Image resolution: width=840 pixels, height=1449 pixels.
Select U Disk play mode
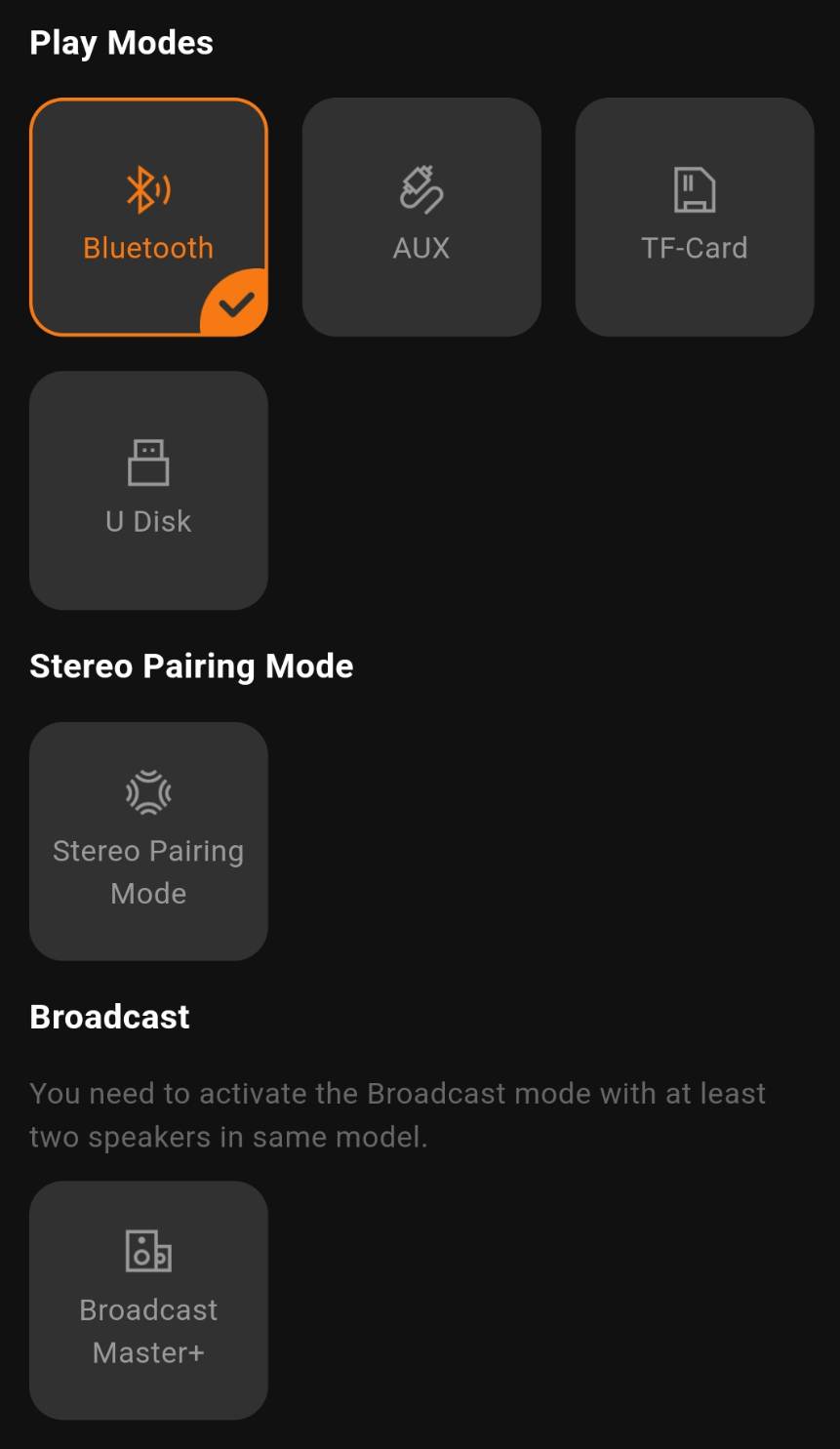148,490
